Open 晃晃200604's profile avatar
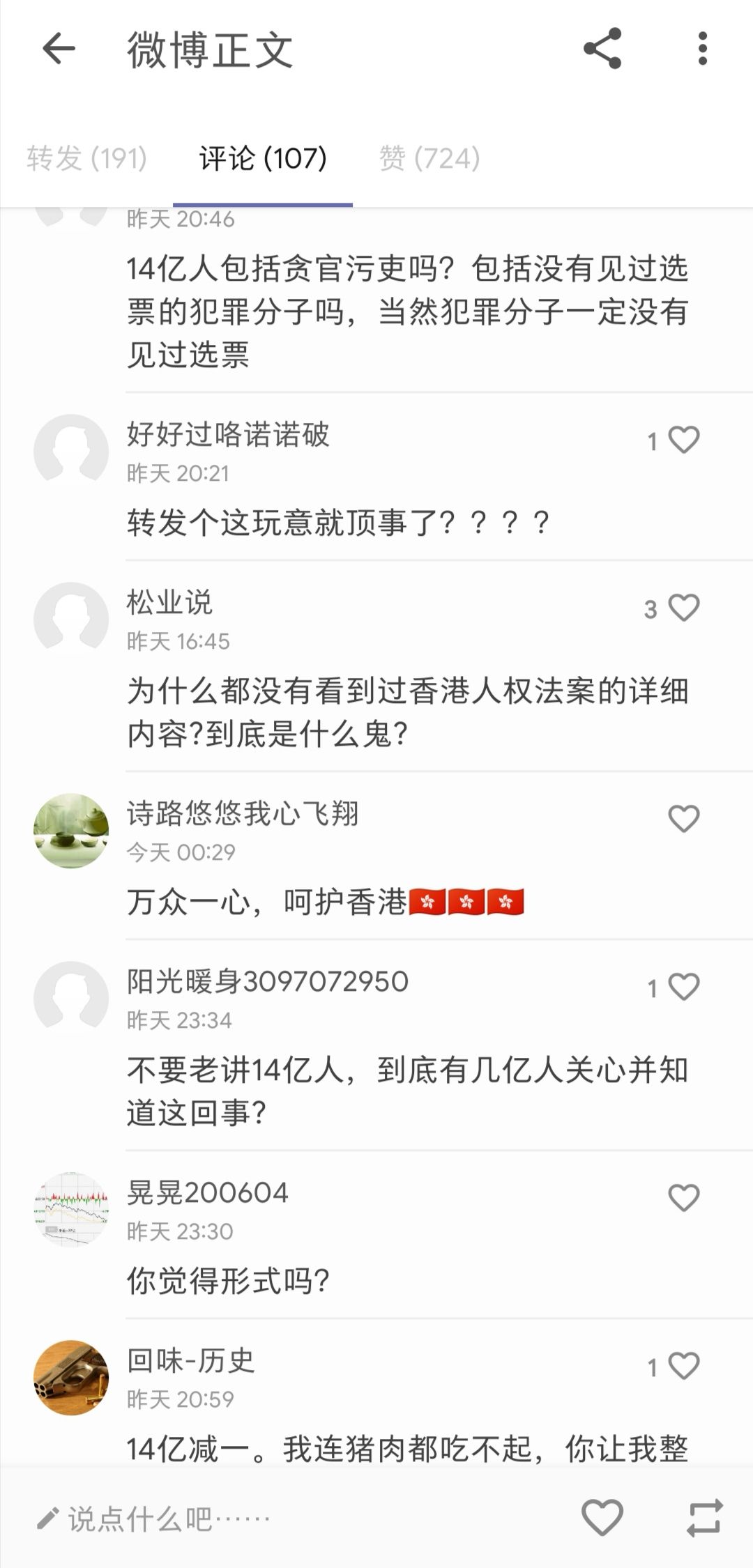Screen dimensions: 753x1568 point(71,1209)
